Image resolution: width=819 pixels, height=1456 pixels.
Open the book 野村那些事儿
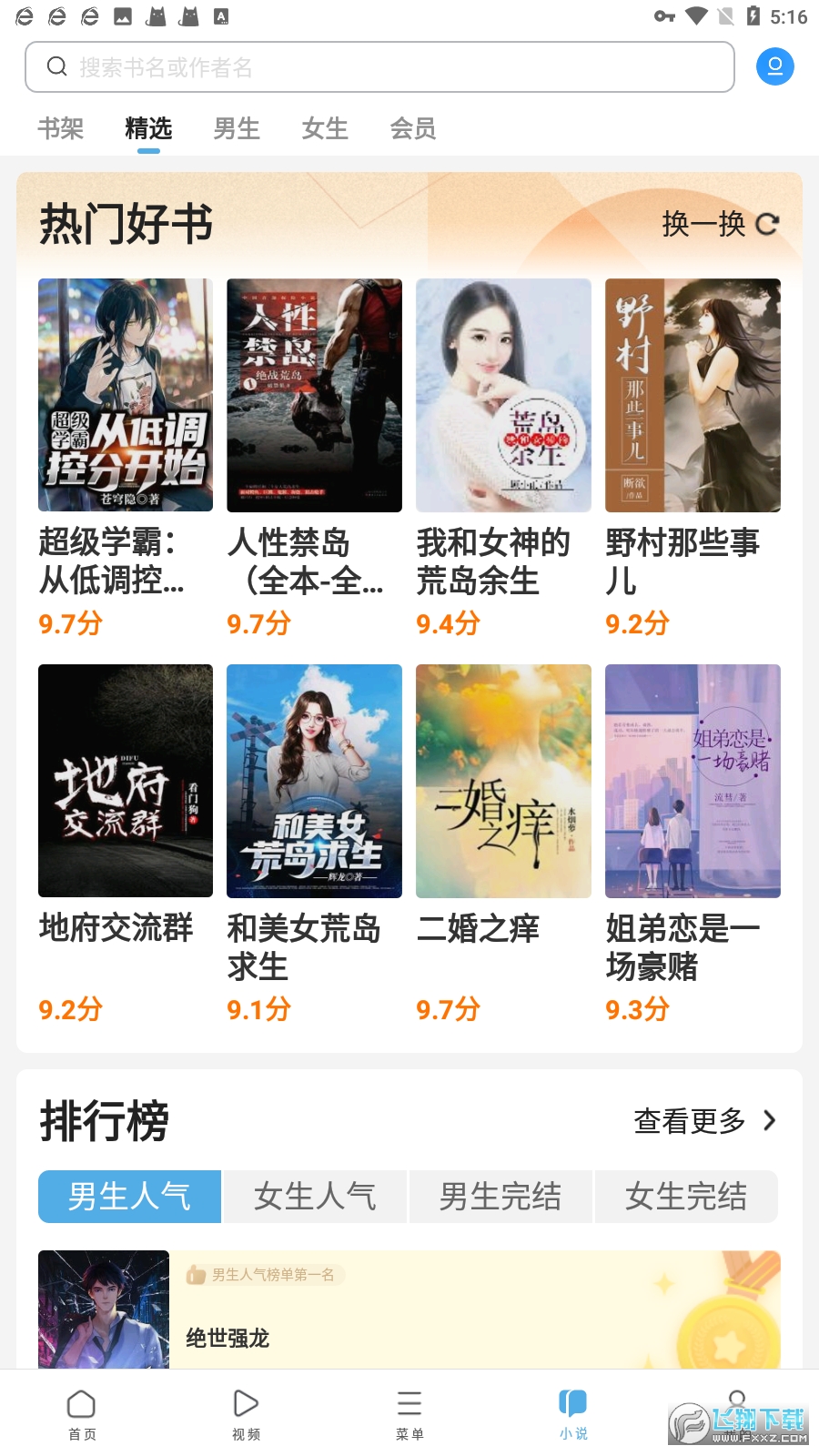(x=693, y=396)
